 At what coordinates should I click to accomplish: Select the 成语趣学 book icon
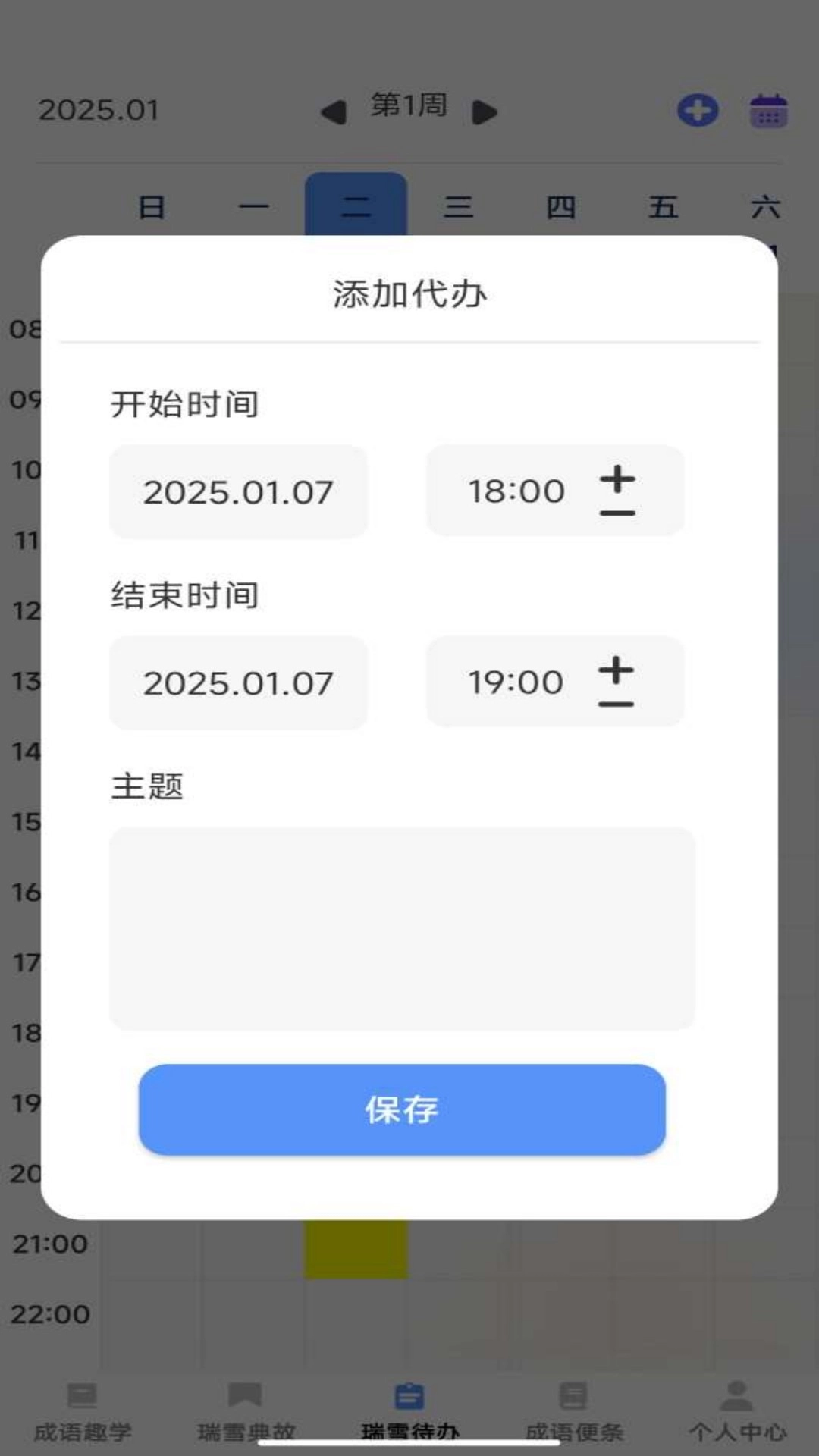(x=81, y=1407)
